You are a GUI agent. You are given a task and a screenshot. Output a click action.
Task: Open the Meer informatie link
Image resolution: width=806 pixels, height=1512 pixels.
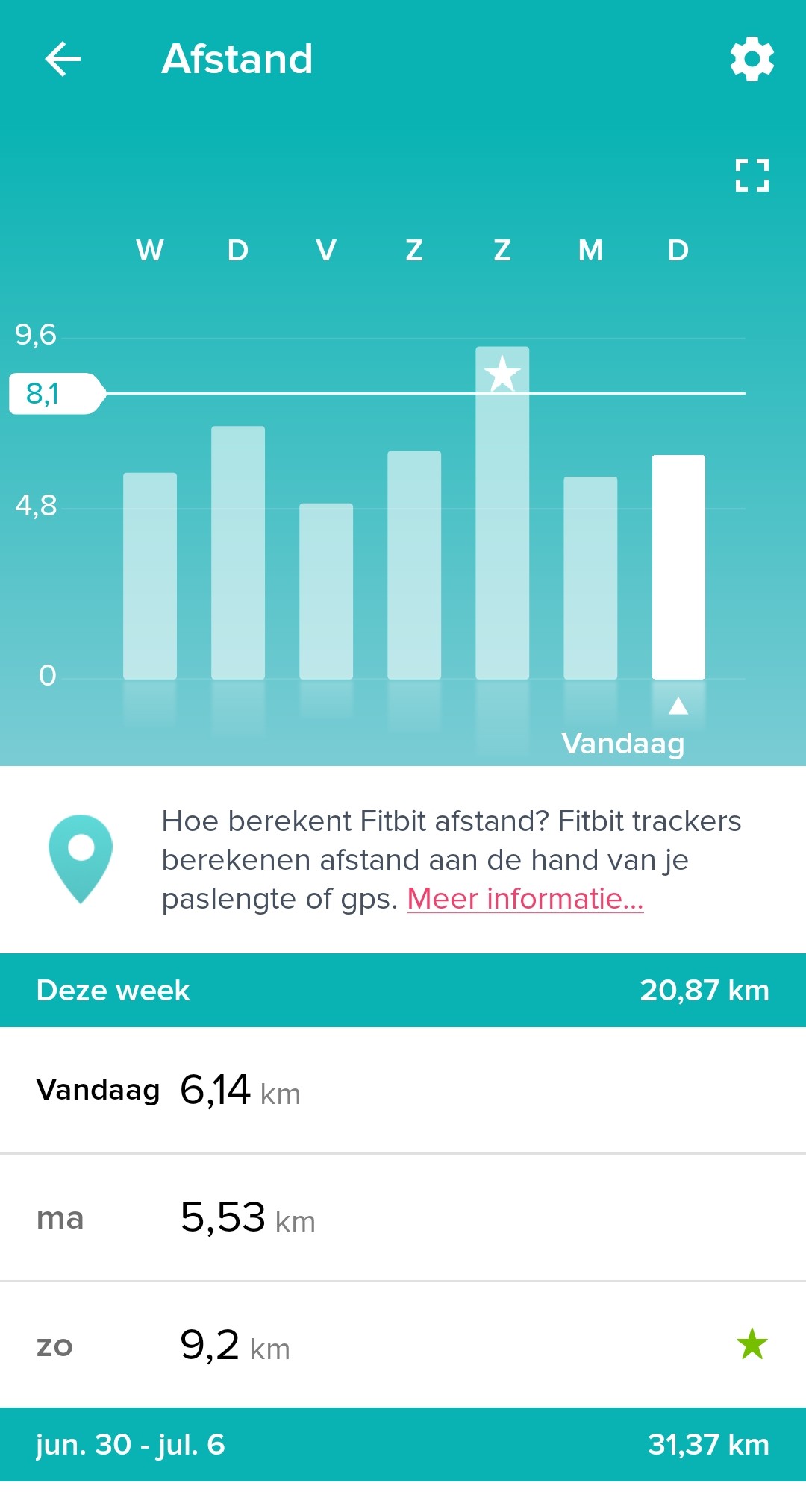tap(525, 899)
